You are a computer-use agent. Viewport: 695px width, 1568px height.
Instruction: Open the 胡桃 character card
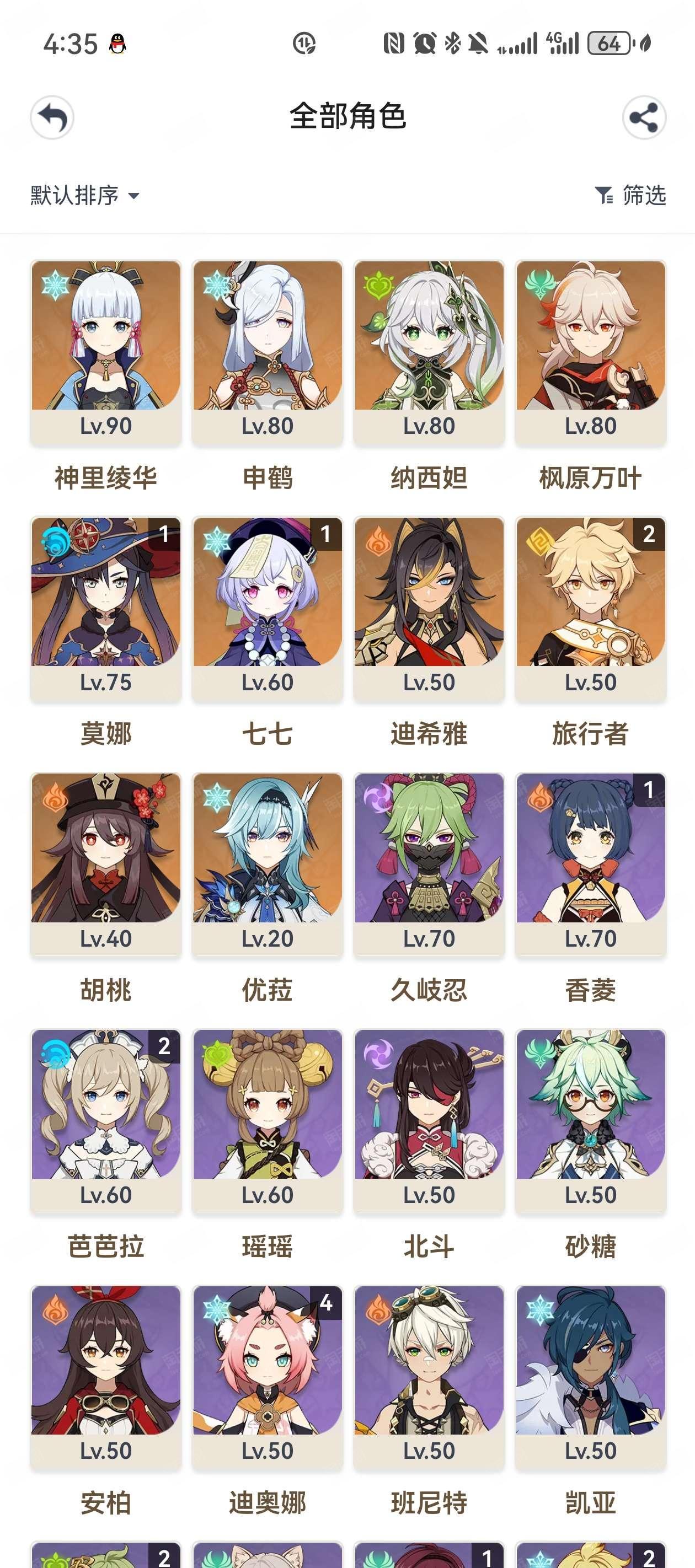106,865
